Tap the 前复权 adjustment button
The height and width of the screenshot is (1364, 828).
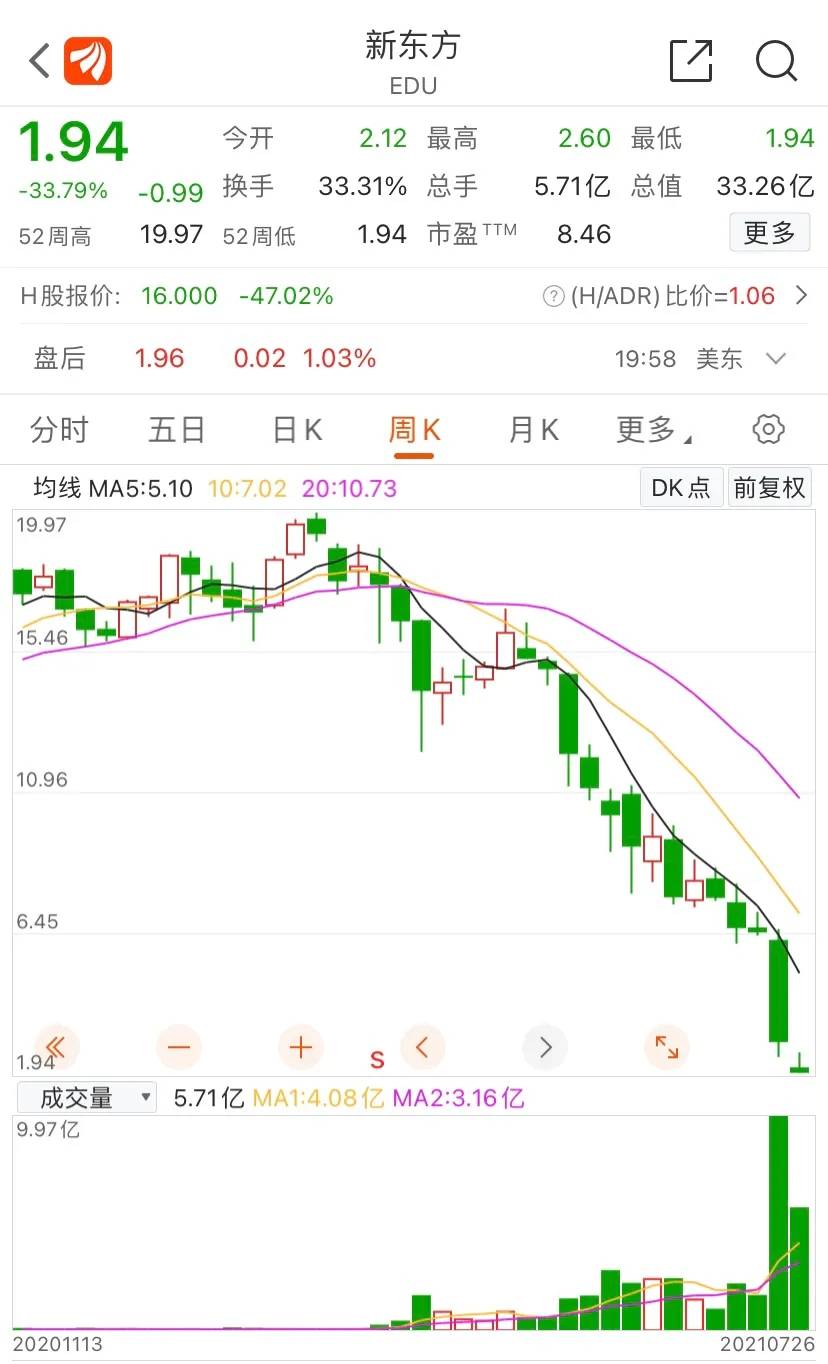[769, 488]
